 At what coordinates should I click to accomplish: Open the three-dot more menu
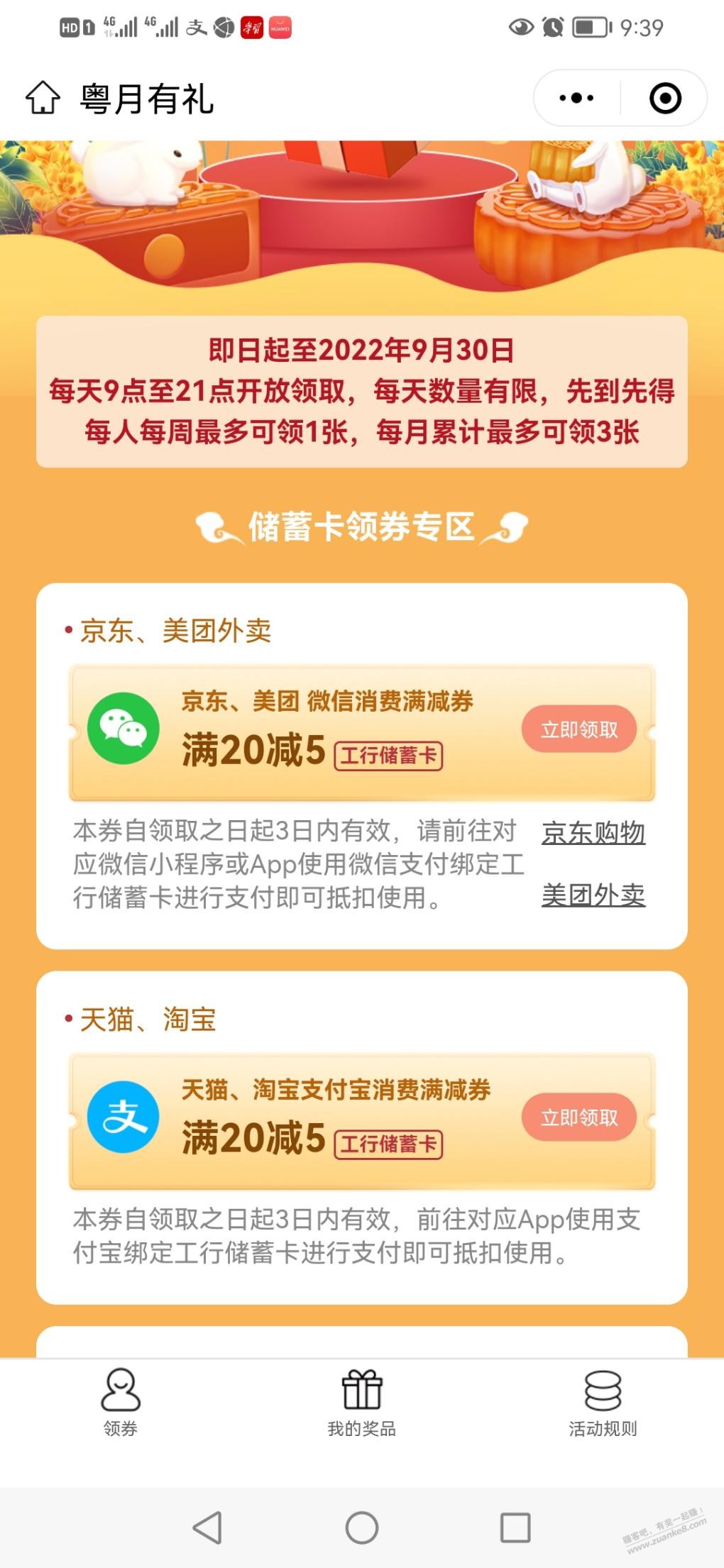pos(576,98)
